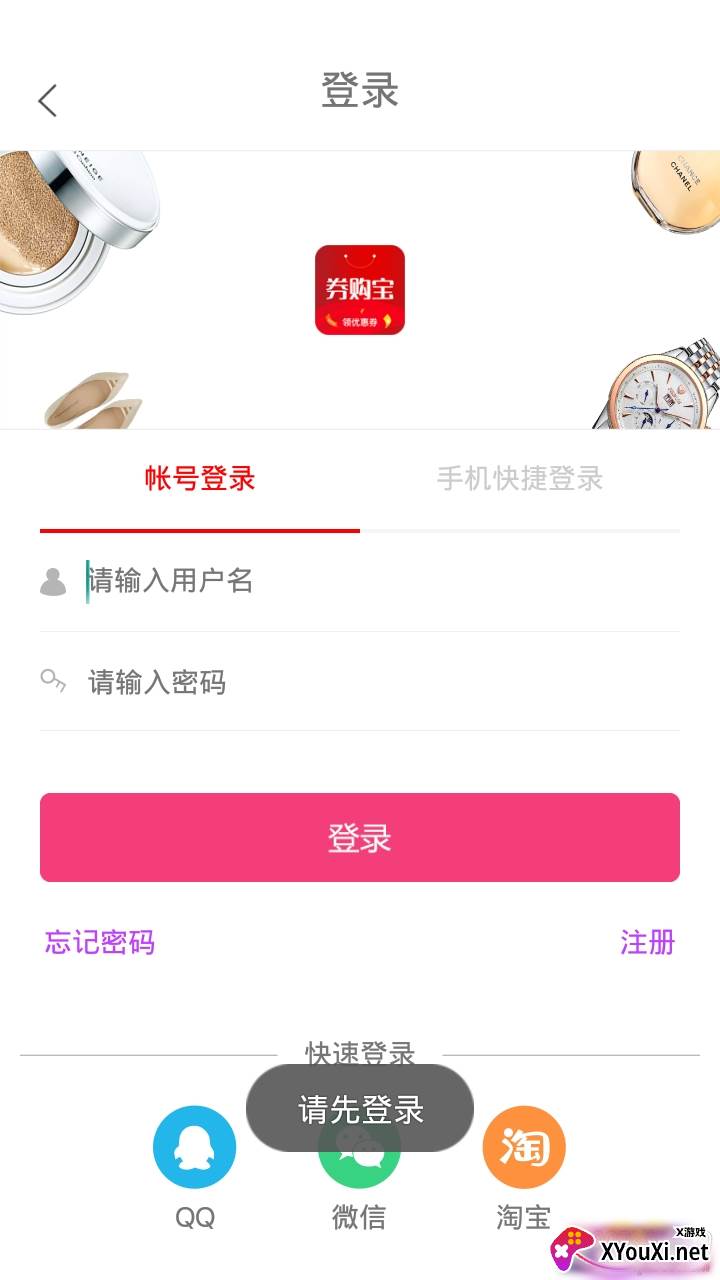Open the 忘记密码 link
The image size is (720, 1280).
point(100,942)
